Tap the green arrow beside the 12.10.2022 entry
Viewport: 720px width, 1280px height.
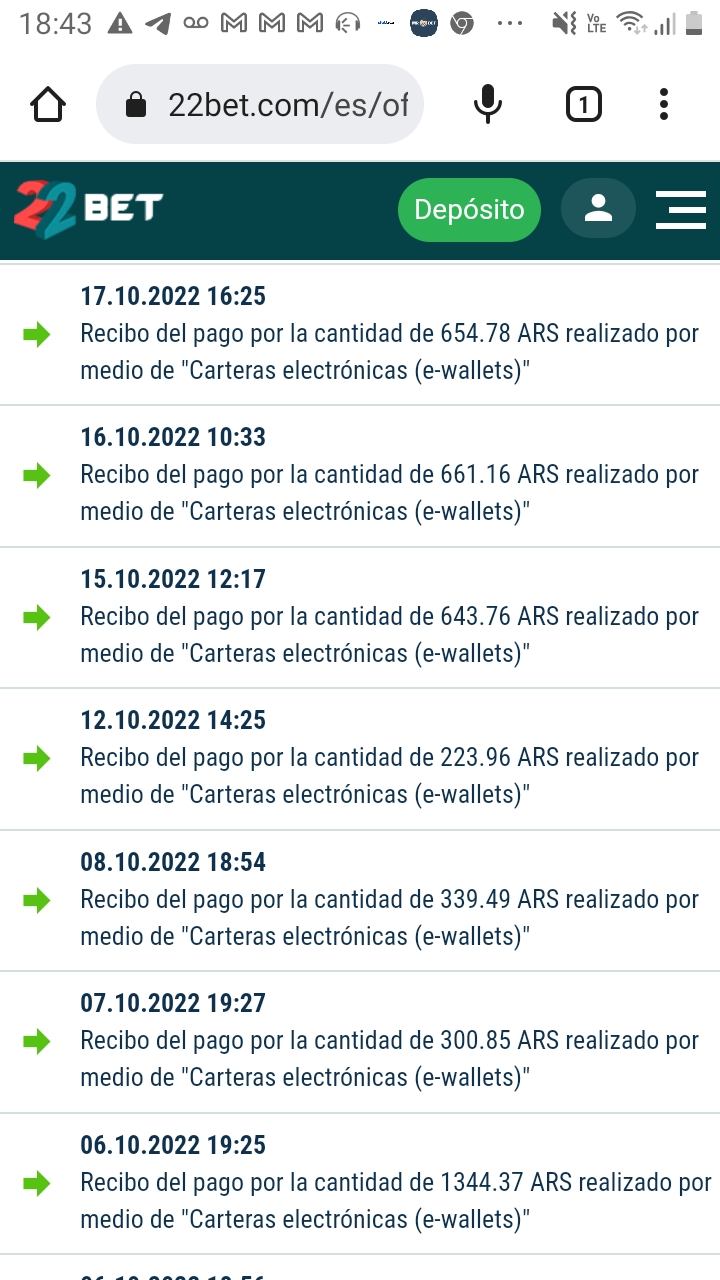click(37, 759)
